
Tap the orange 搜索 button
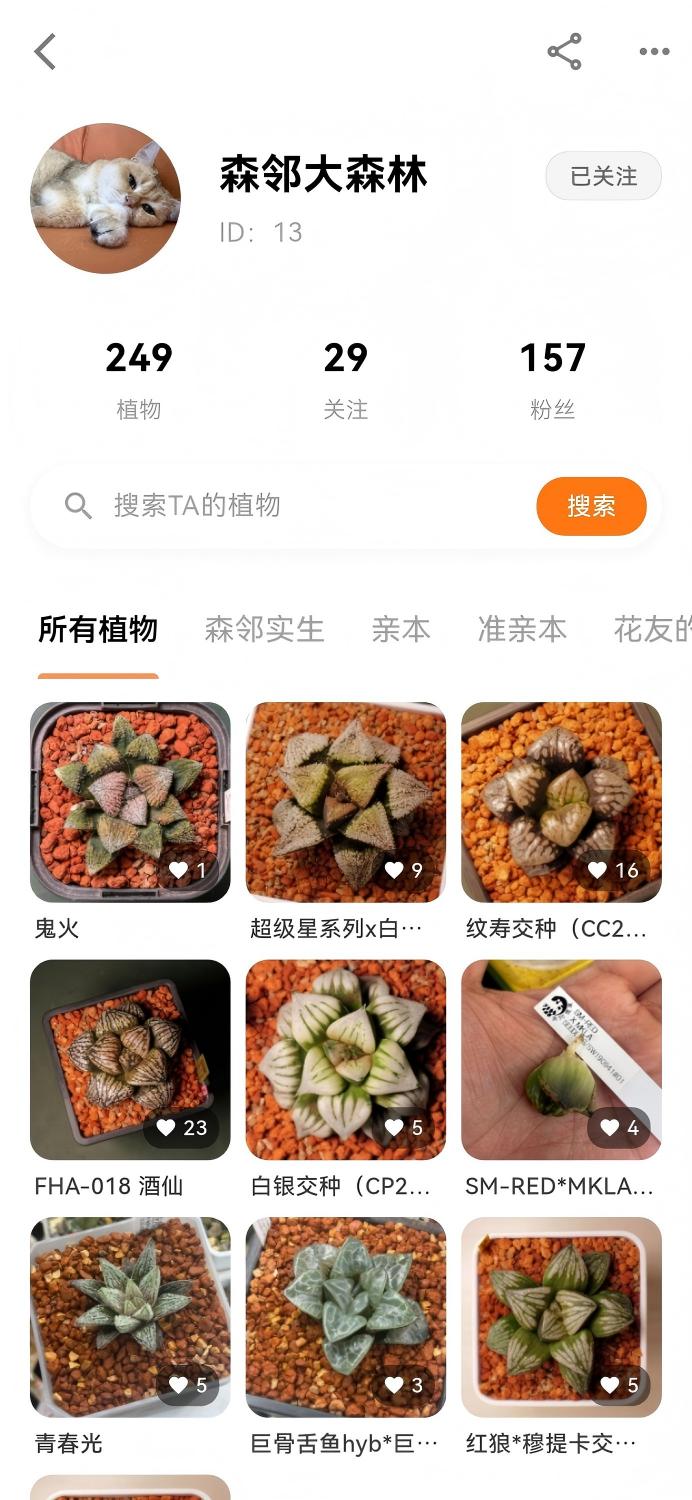(591, 506)
